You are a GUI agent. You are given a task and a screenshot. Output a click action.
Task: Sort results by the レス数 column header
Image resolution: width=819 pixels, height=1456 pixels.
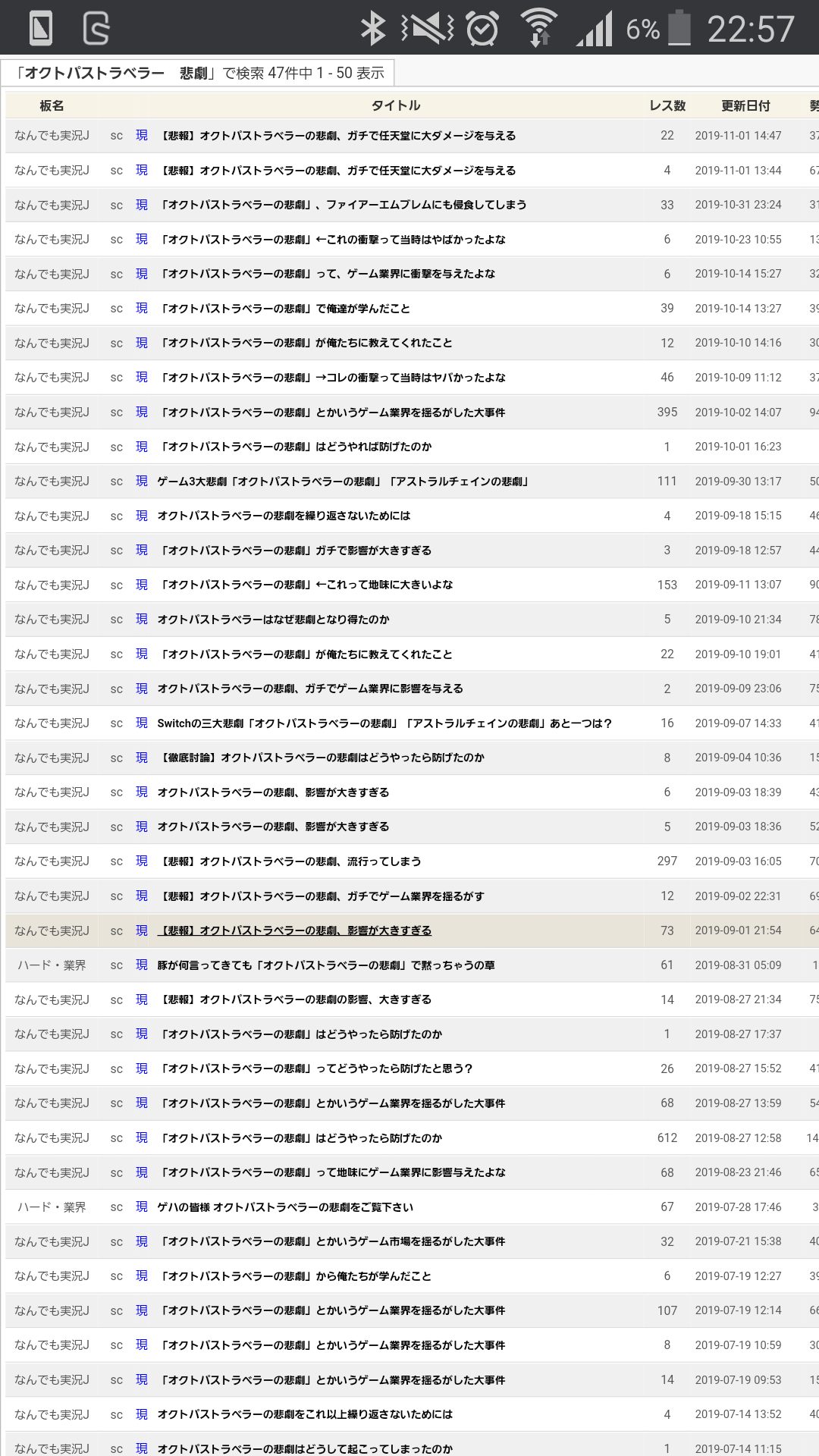[x=667, y=105]
